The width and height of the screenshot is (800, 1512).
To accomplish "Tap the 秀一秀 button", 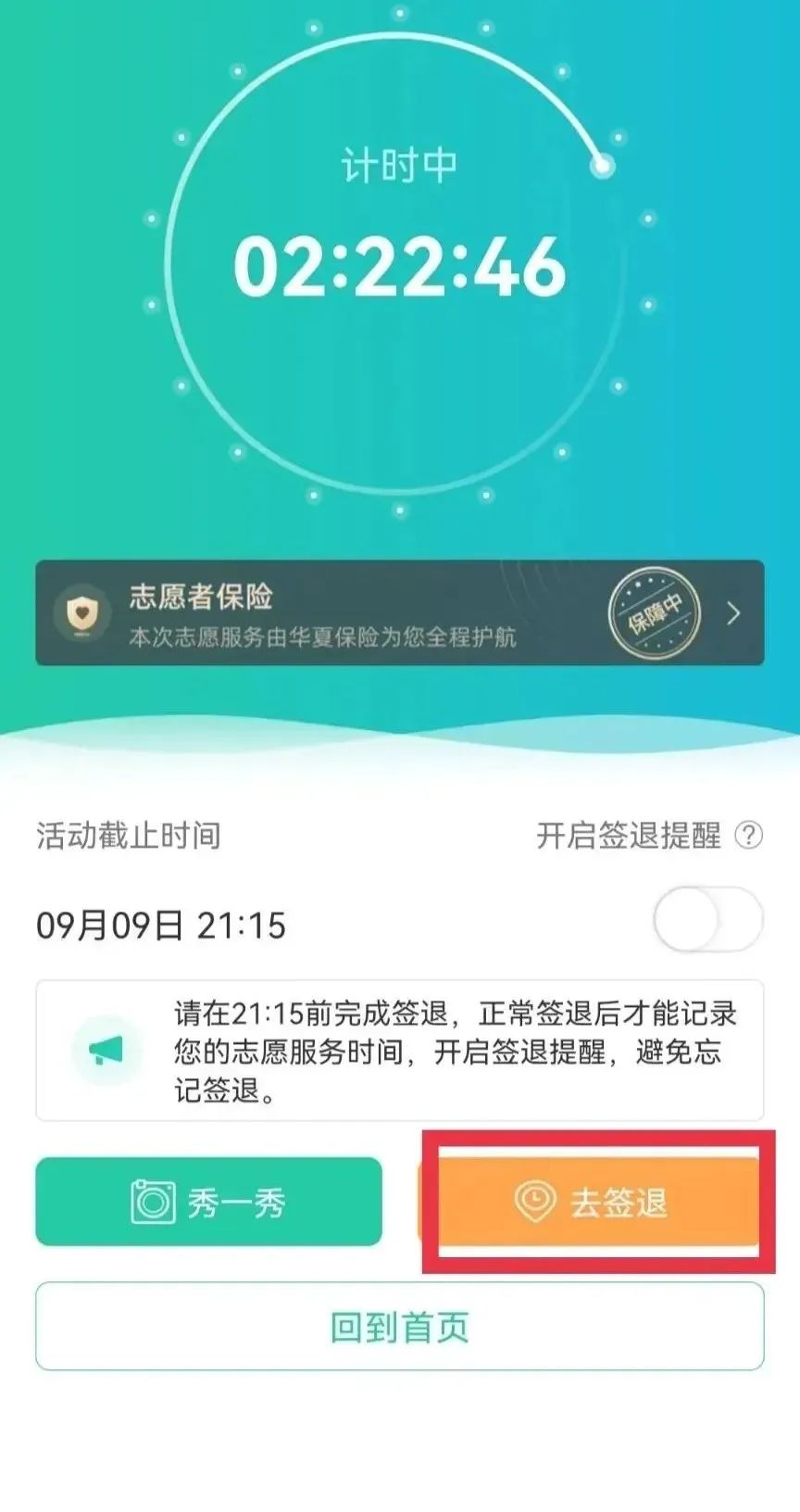I will [209, 1202].
